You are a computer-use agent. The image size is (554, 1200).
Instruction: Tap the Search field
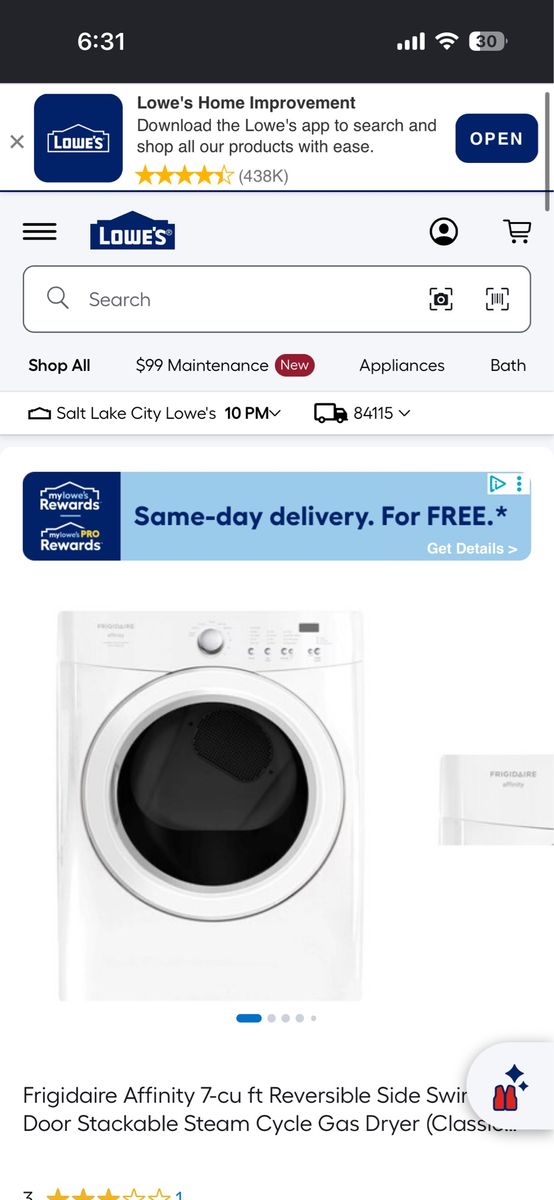coord(277,299)
